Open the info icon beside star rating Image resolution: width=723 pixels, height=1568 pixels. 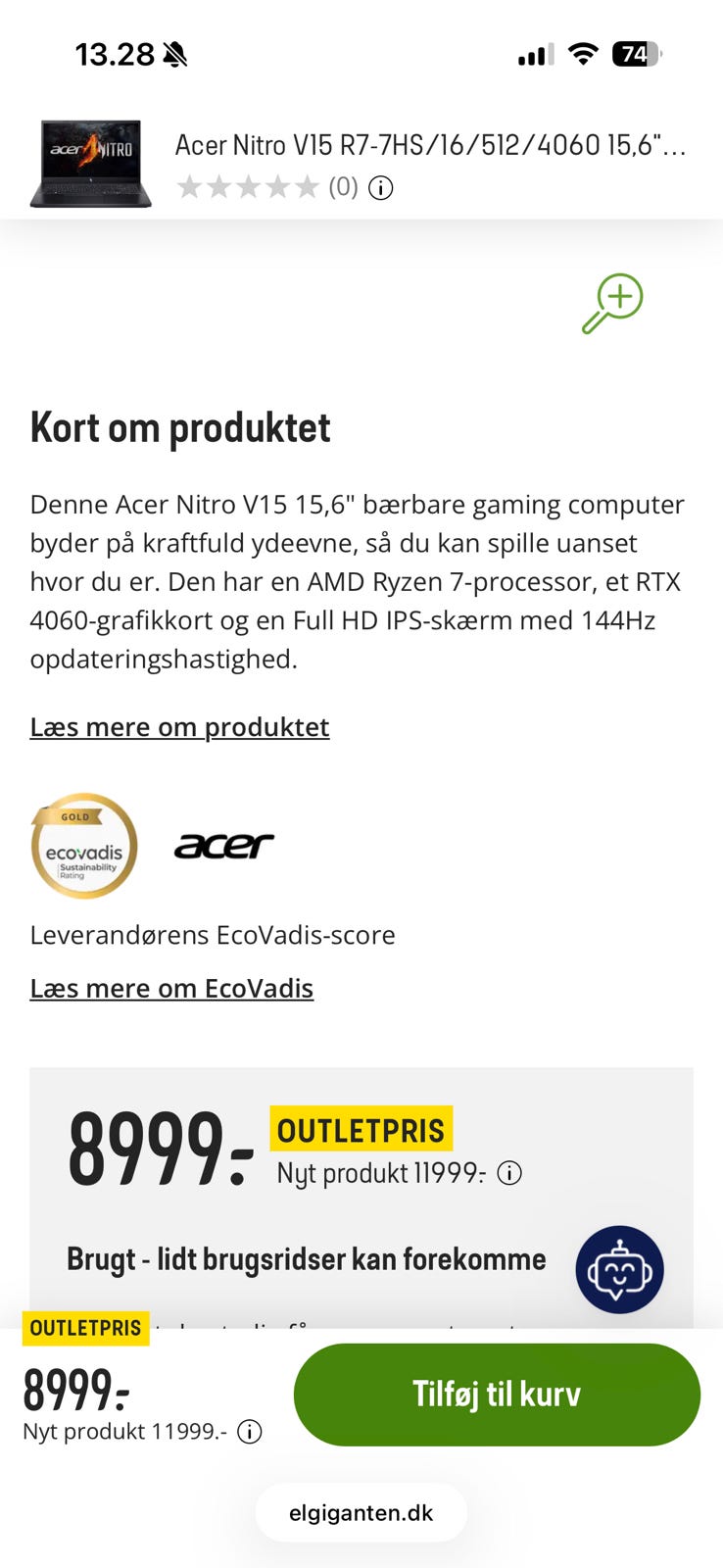[381, 187]
